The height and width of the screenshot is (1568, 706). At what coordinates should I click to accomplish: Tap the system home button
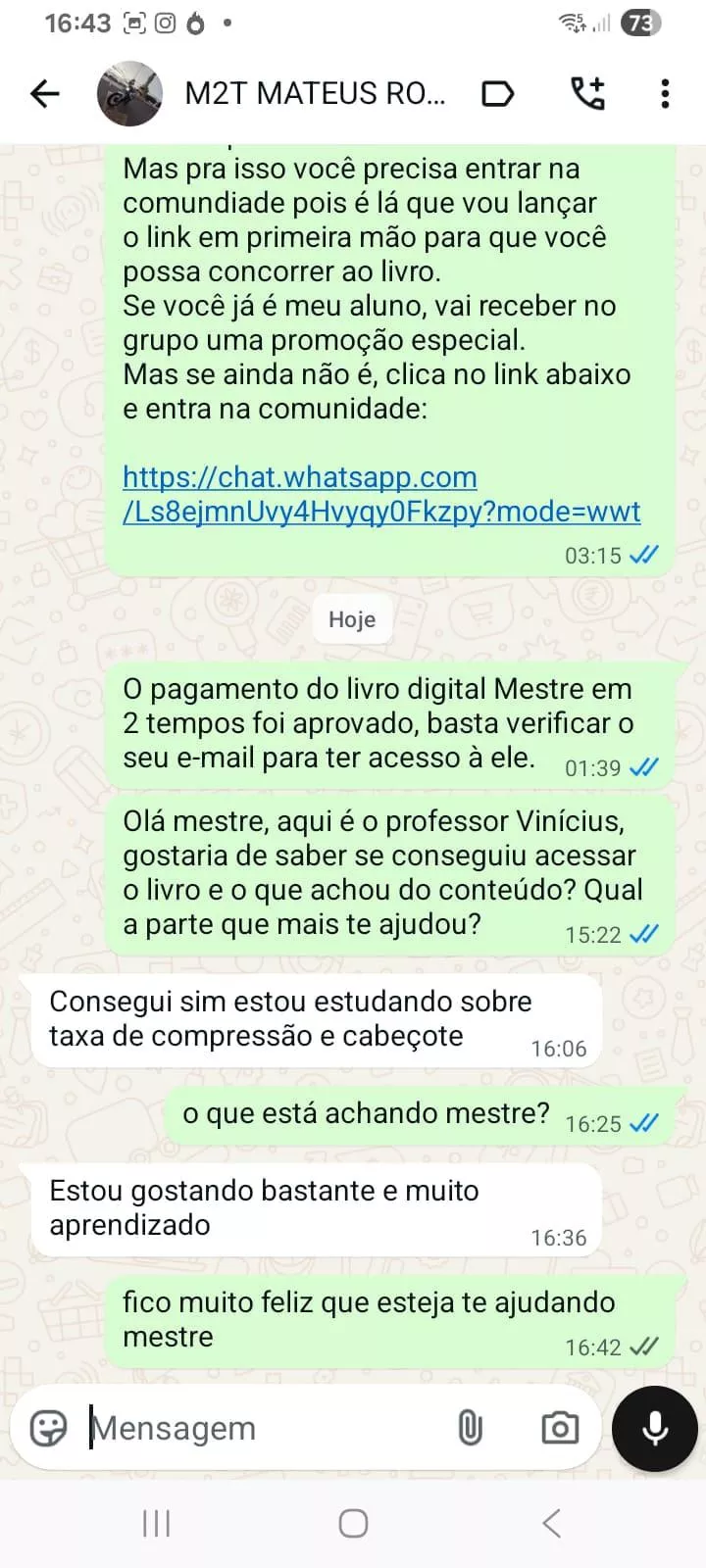[x=353, y=1523]
